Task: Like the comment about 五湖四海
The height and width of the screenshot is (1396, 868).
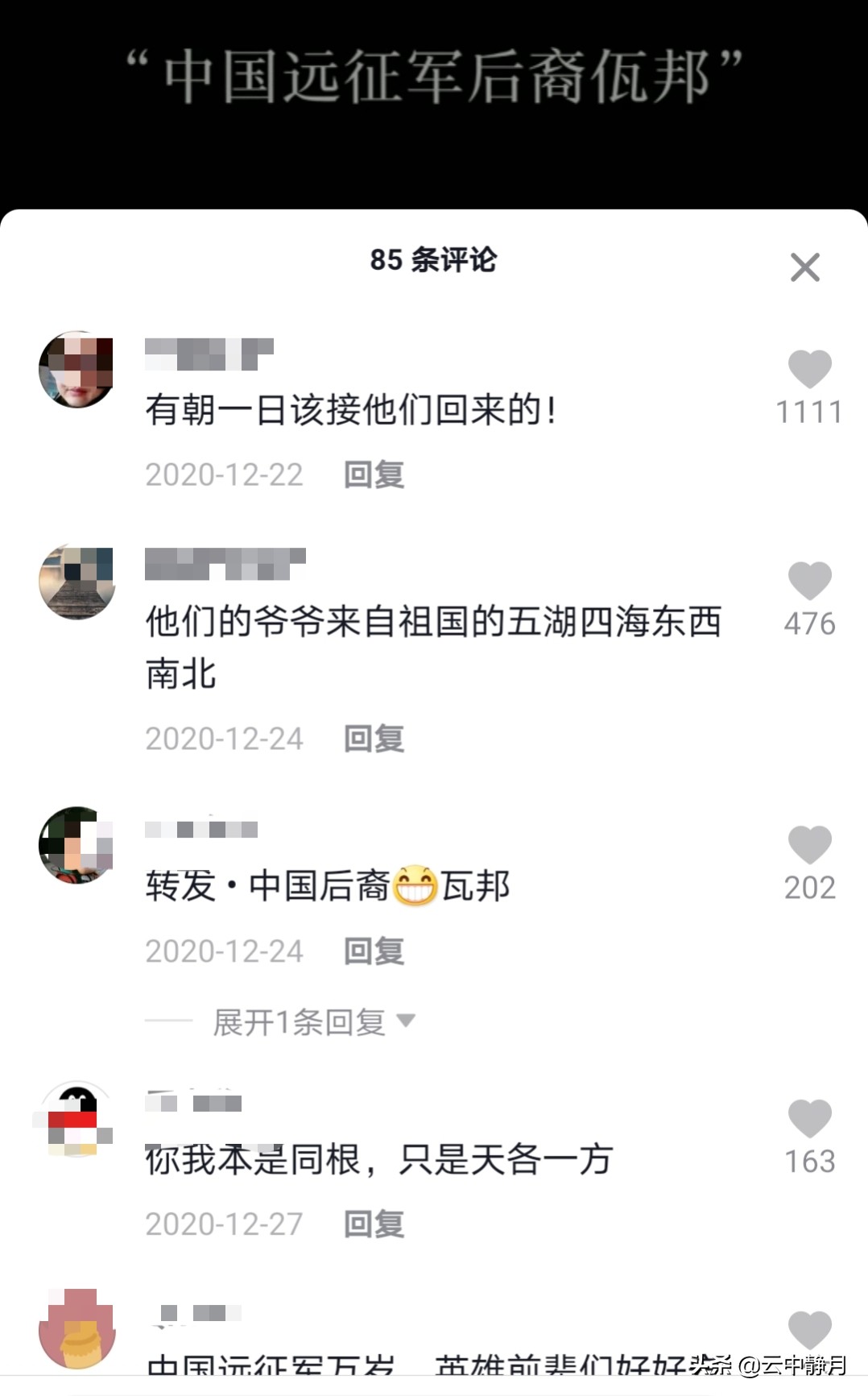Action: pos(809,578)
